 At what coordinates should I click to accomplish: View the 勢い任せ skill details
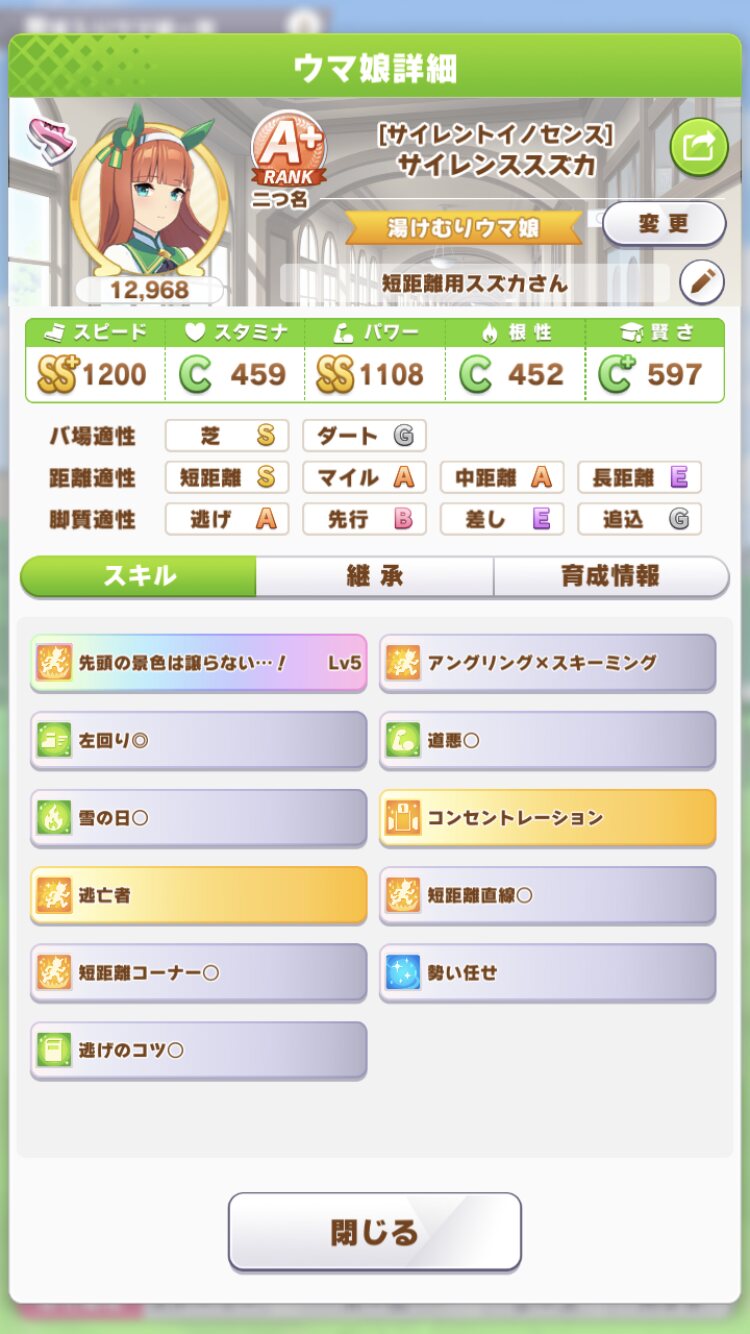[x=547, y=972]
